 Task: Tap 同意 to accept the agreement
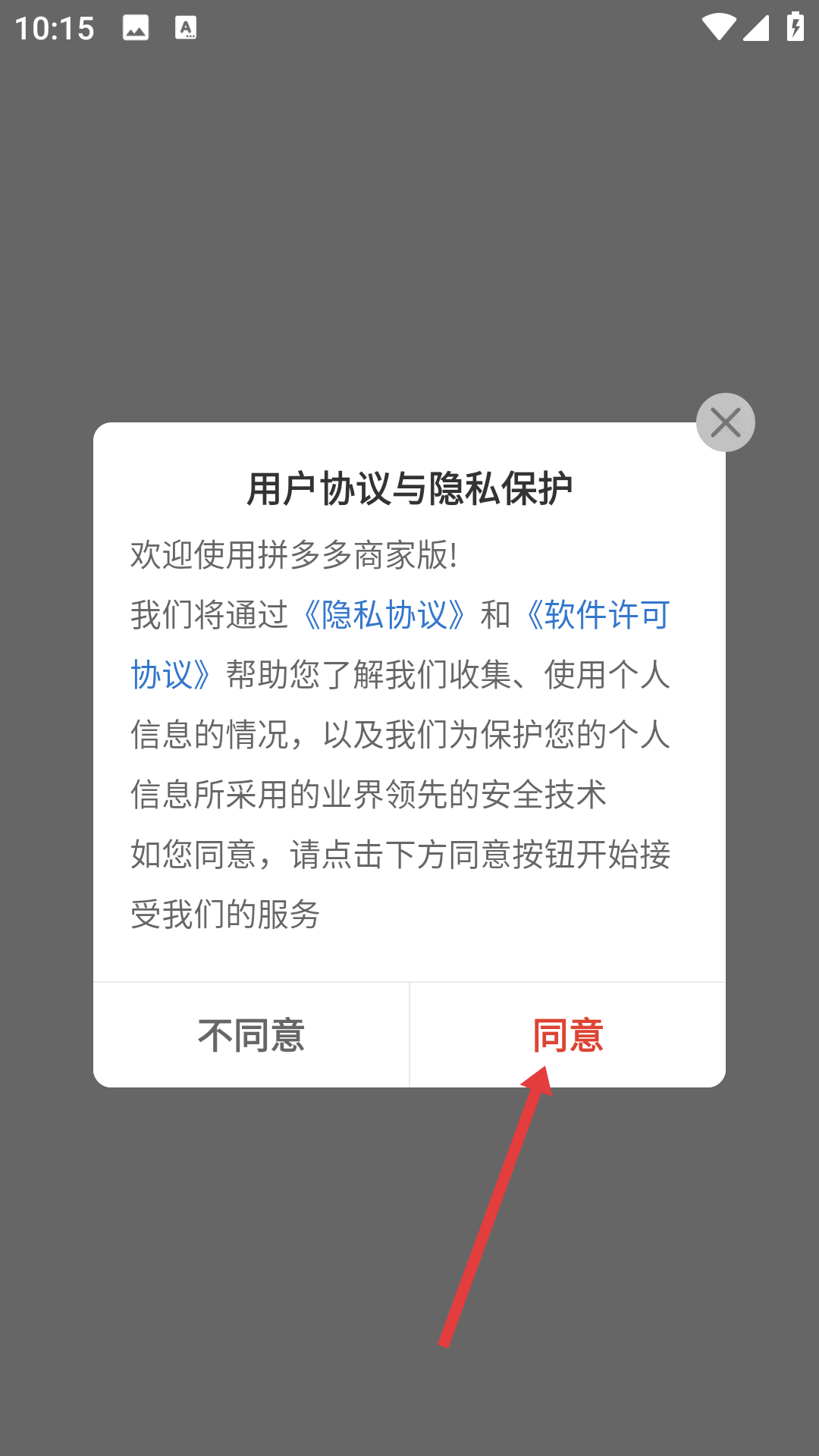pos(567,1035)
